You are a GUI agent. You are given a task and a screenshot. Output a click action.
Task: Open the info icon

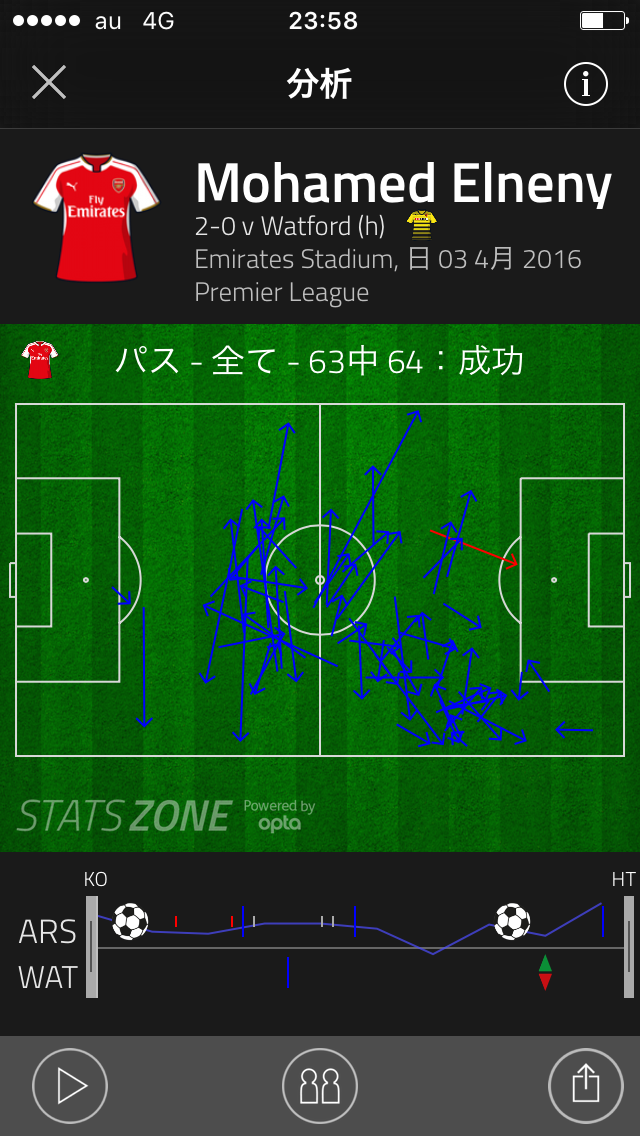[x=586, y=84]
